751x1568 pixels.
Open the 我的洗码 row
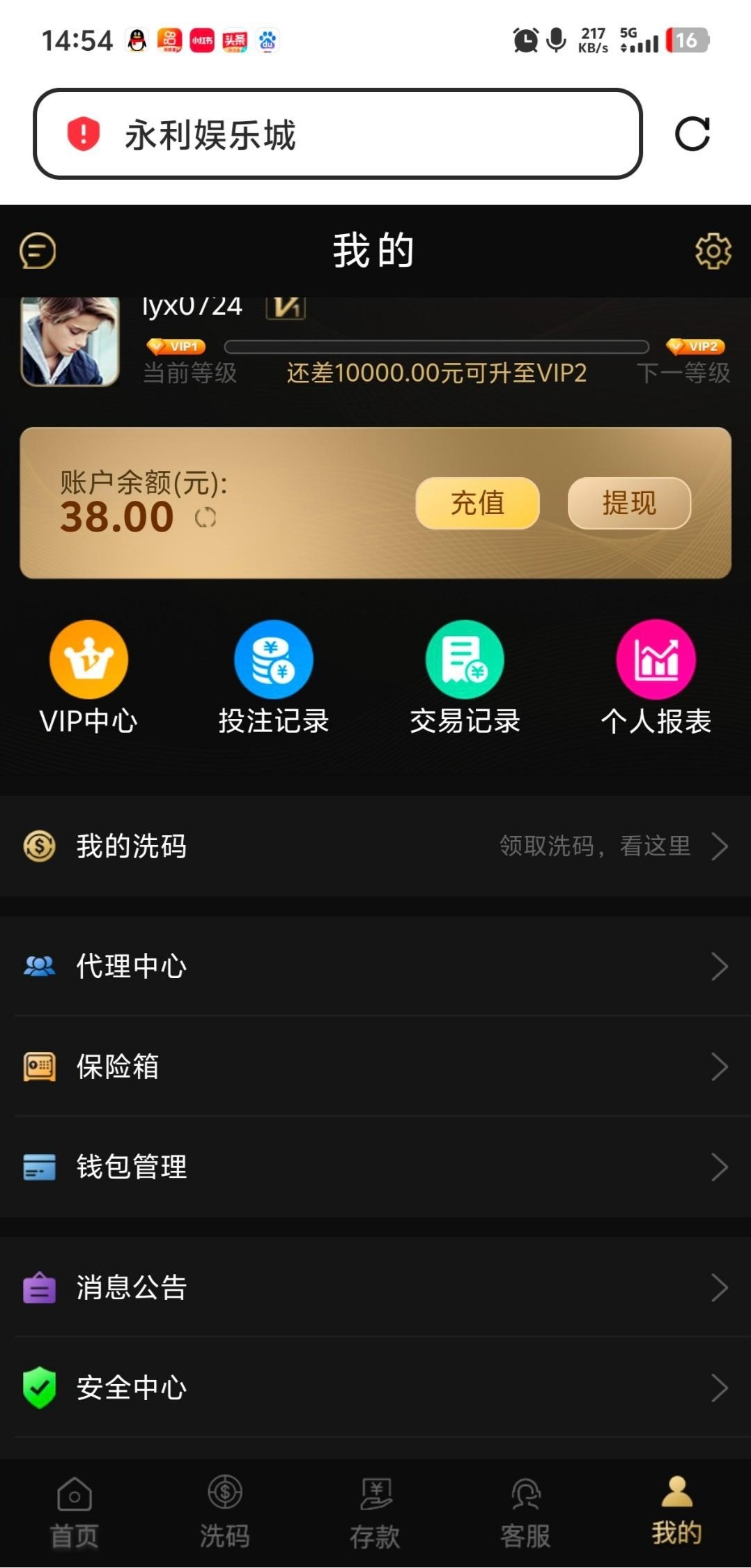375,846
